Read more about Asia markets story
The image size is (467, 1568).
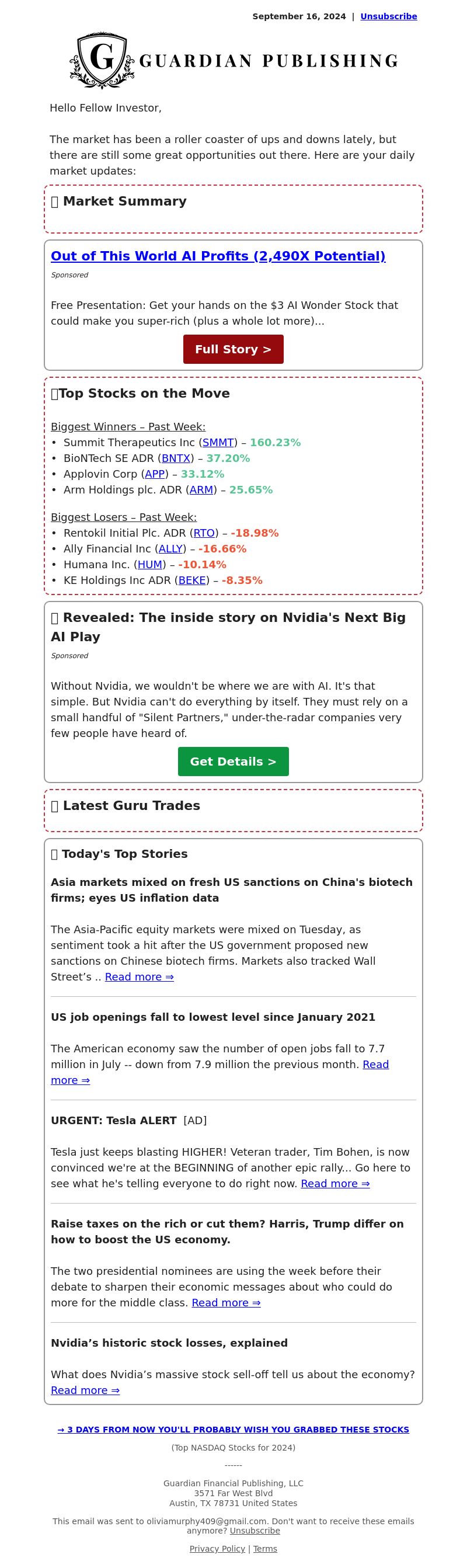pyautogui.click(x=140, y=977)
